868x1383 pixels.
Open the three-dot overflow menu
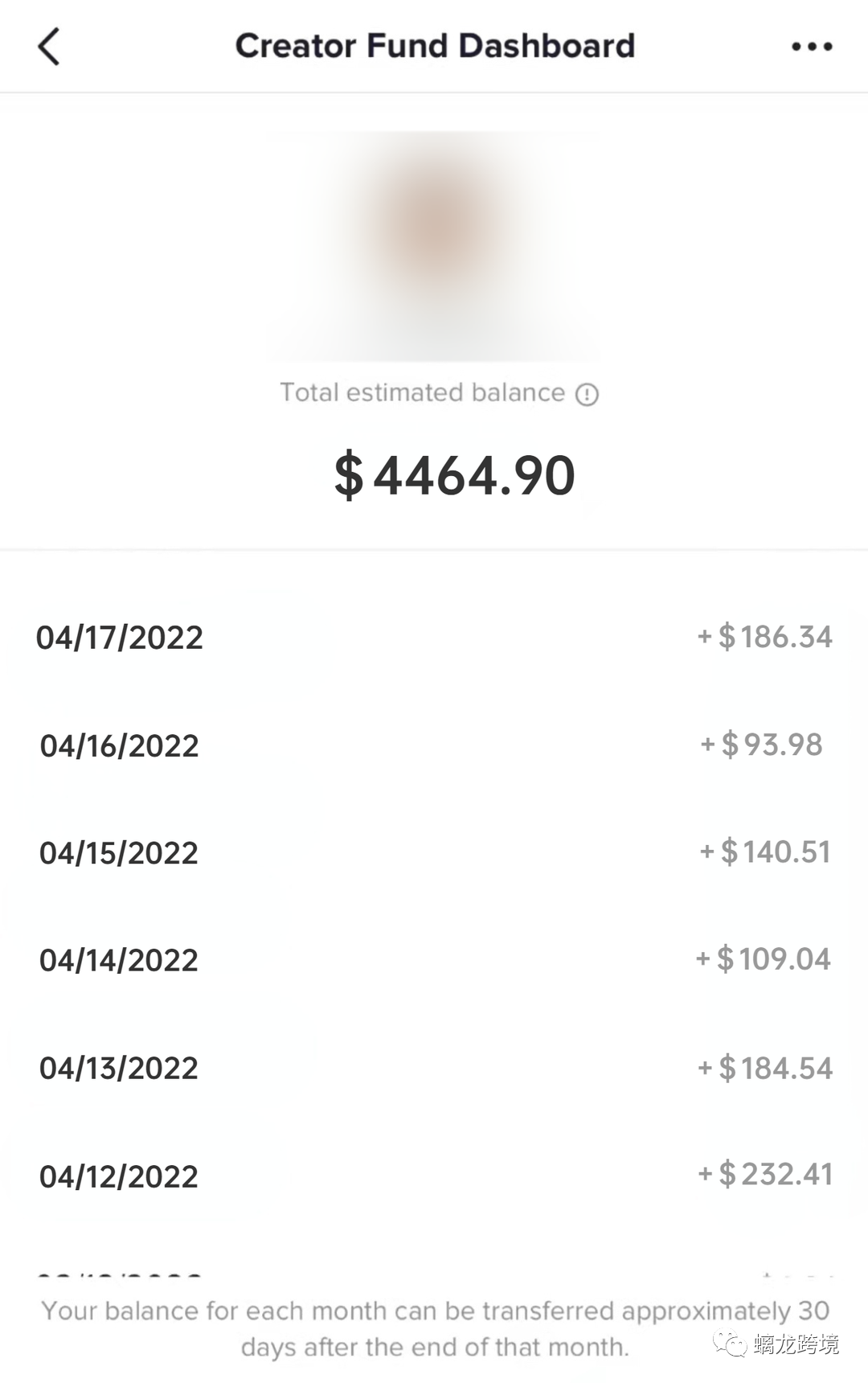(x=812, y=47)
